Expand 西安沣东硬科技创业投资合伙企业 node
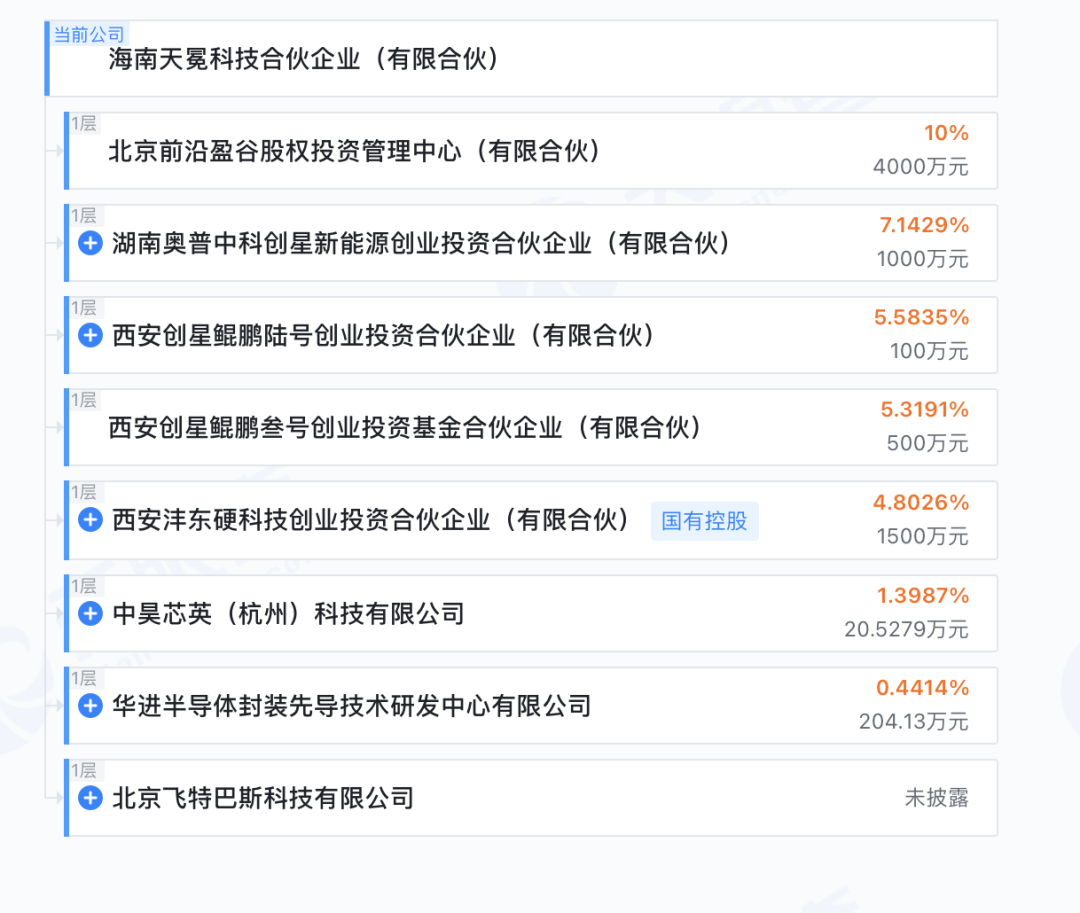This screenshot has height=913, width=1080. [x=90, y=520]
